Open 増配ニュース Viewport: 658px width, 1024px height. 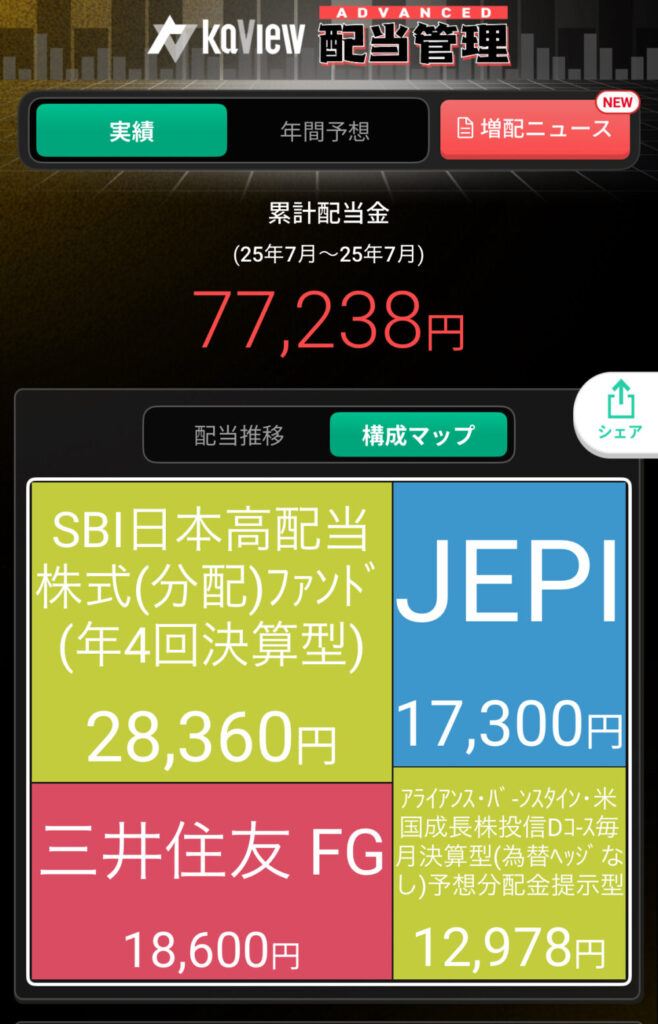pyautogui.click(x=535, y=129)
